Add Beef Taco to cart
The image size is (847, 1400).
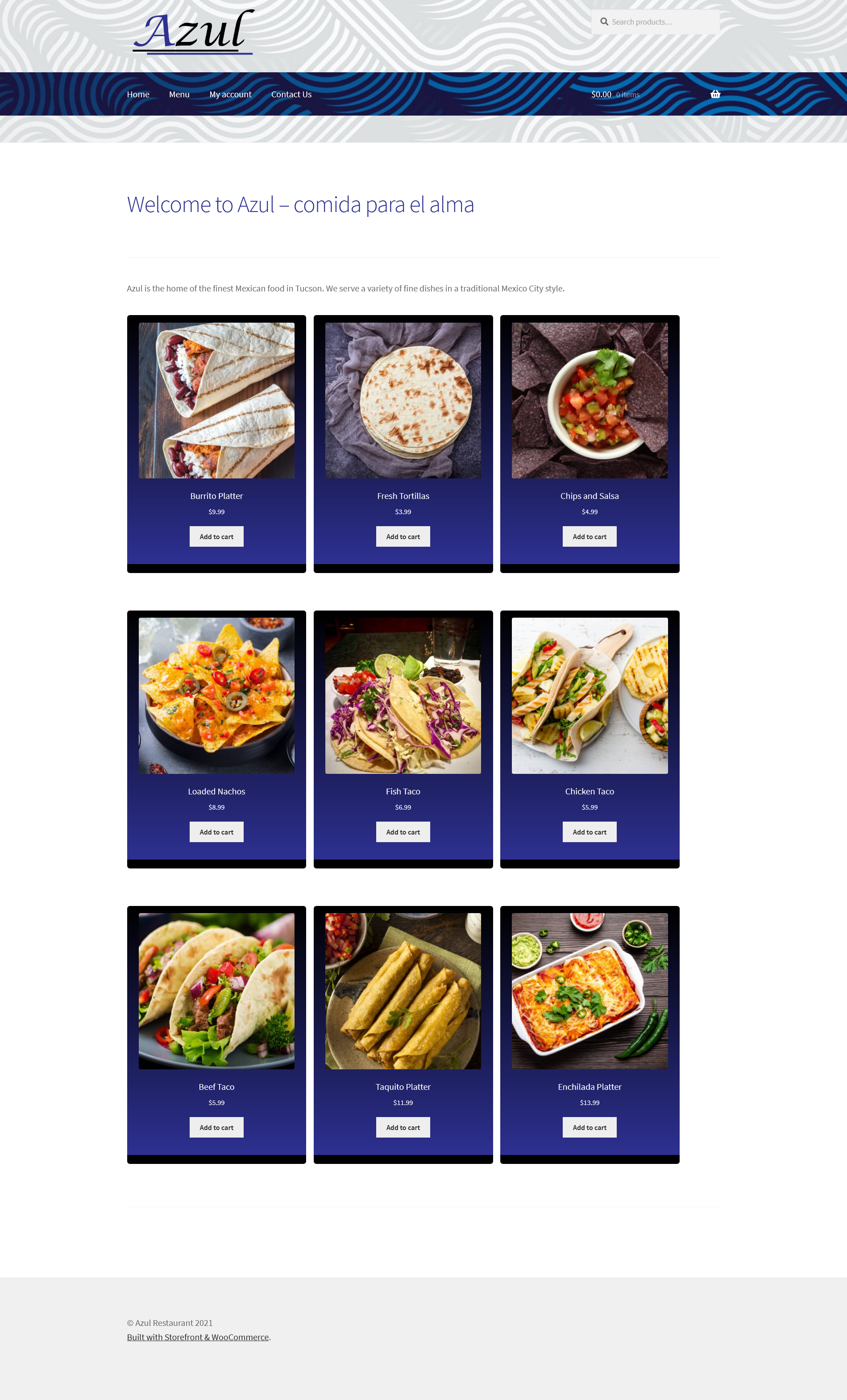tap(216, 1127)
